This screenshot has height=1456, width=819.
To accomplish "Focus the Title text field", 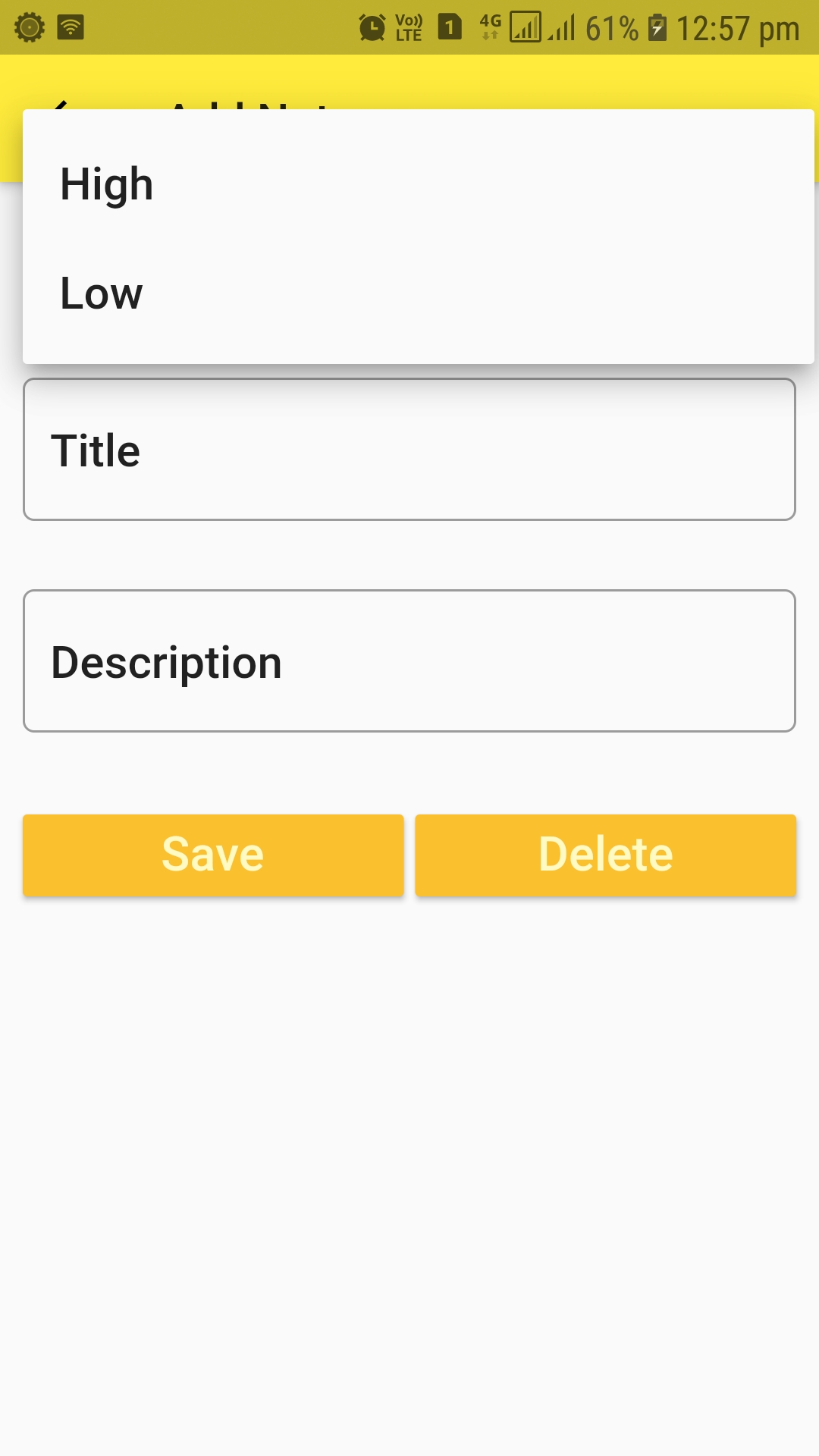I will pos(409,450).
